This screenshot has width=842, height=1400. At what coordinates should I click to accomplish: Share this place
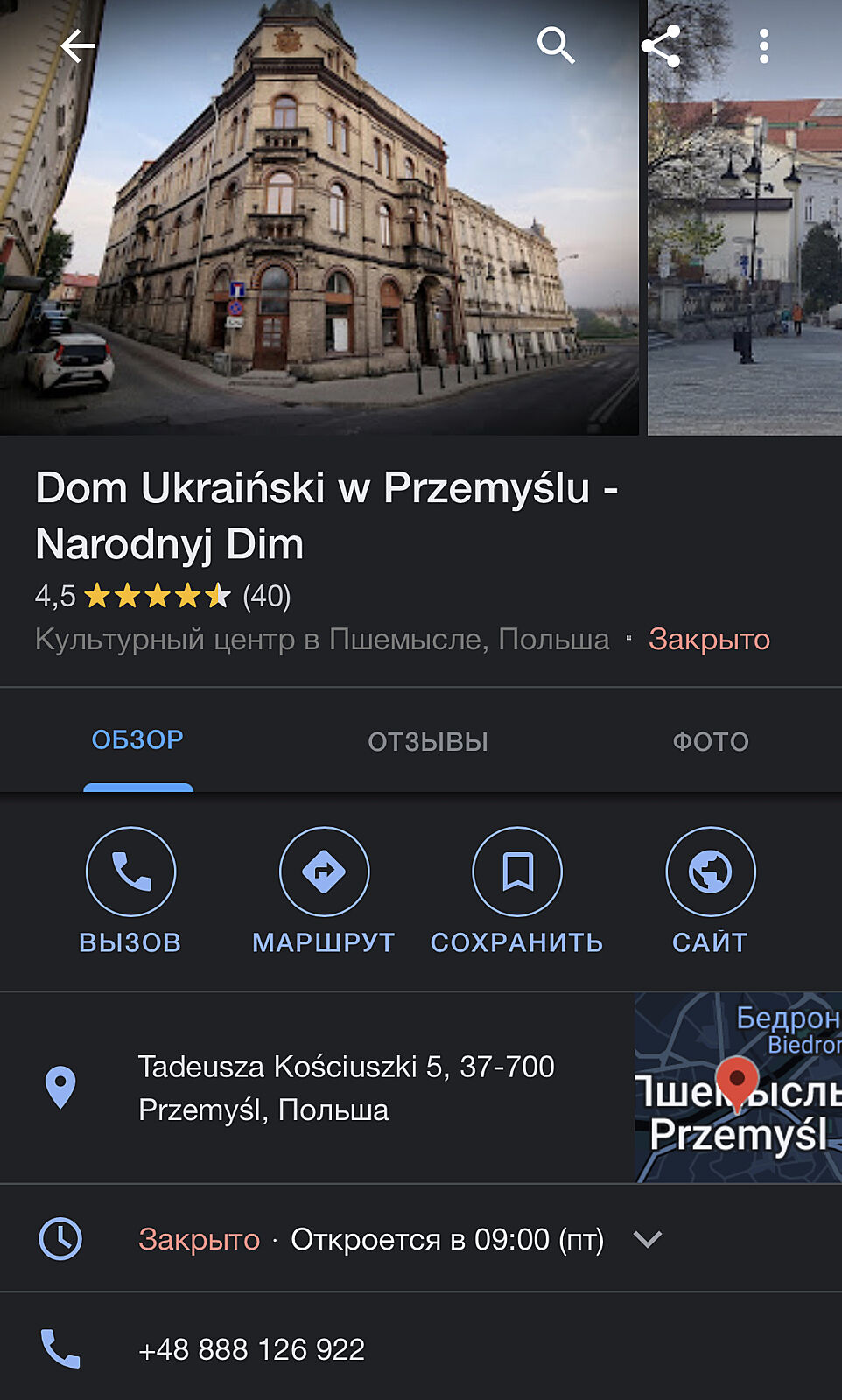tap(662, 46)
